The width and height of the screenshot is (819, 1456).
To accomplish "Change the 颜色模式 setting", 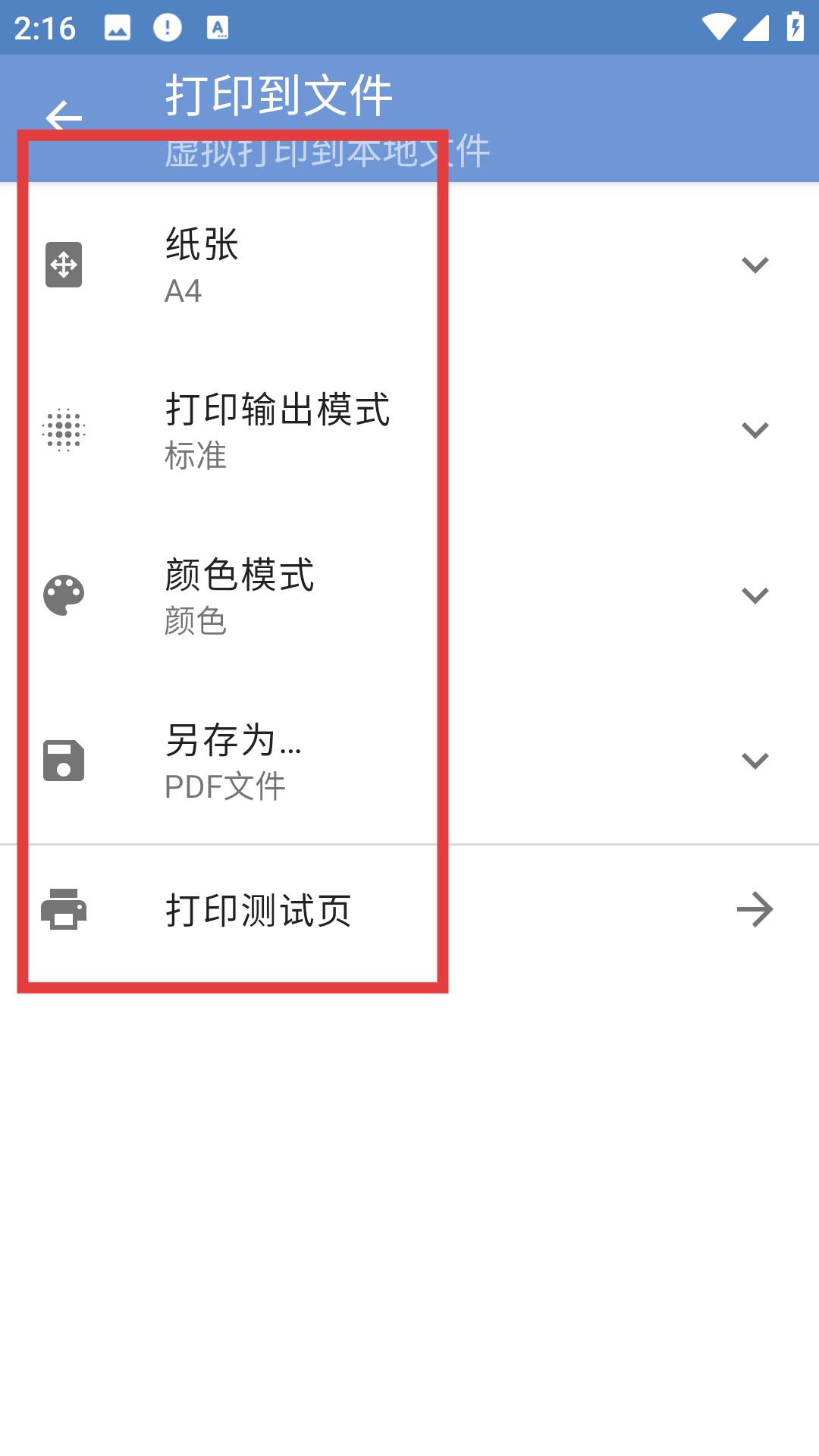I will tap(755, 595).
